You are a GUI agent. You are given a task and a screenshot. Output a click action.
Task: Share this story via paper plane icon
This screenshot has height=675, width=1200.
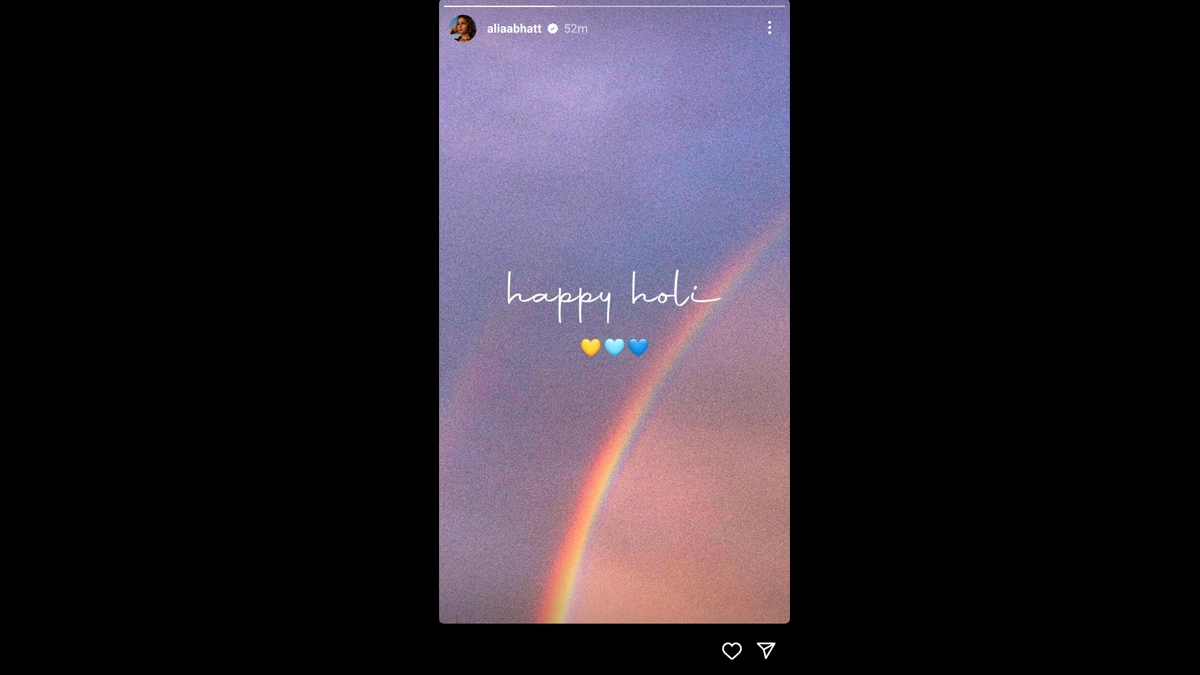tap(766, 651)
